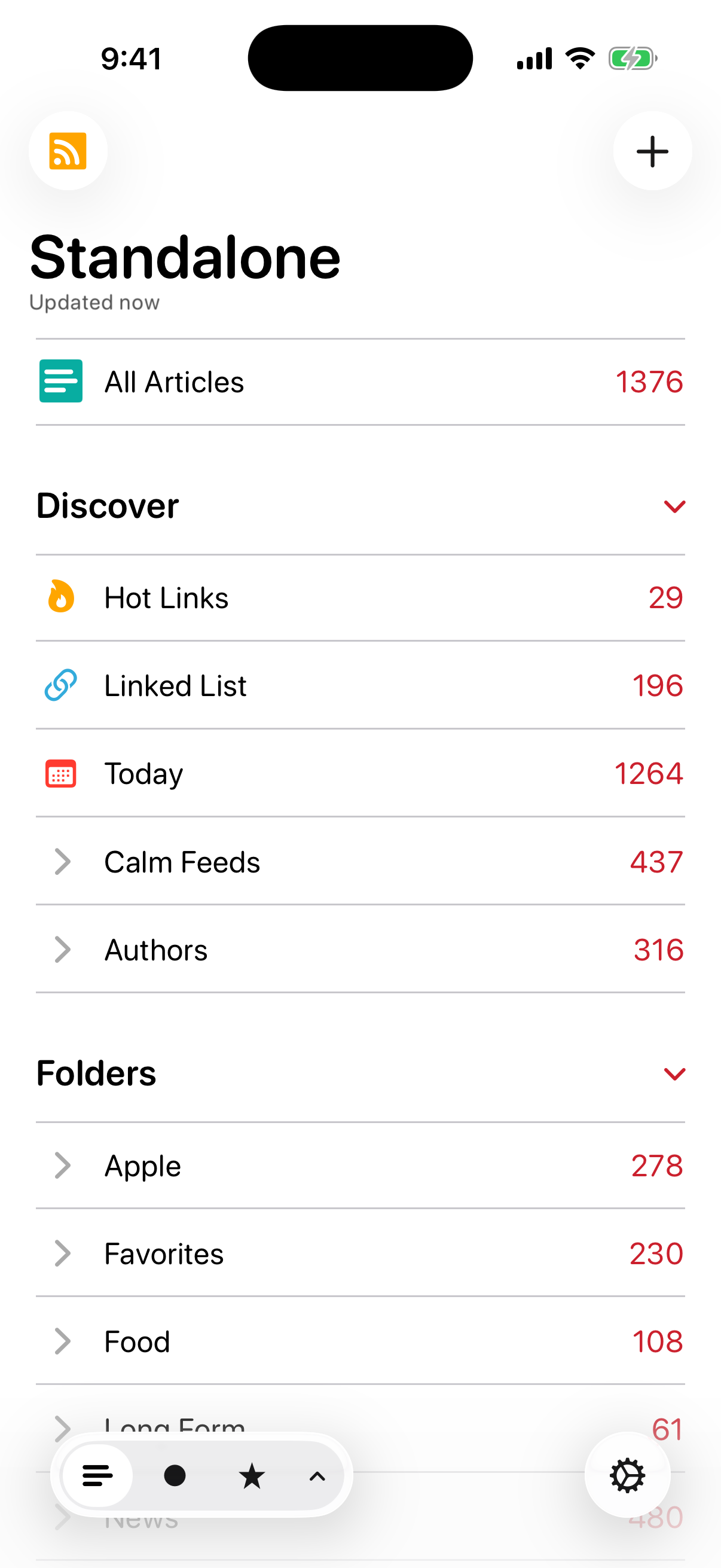Open the Authors row
The image size is (721, 1568).
(360, 950)
